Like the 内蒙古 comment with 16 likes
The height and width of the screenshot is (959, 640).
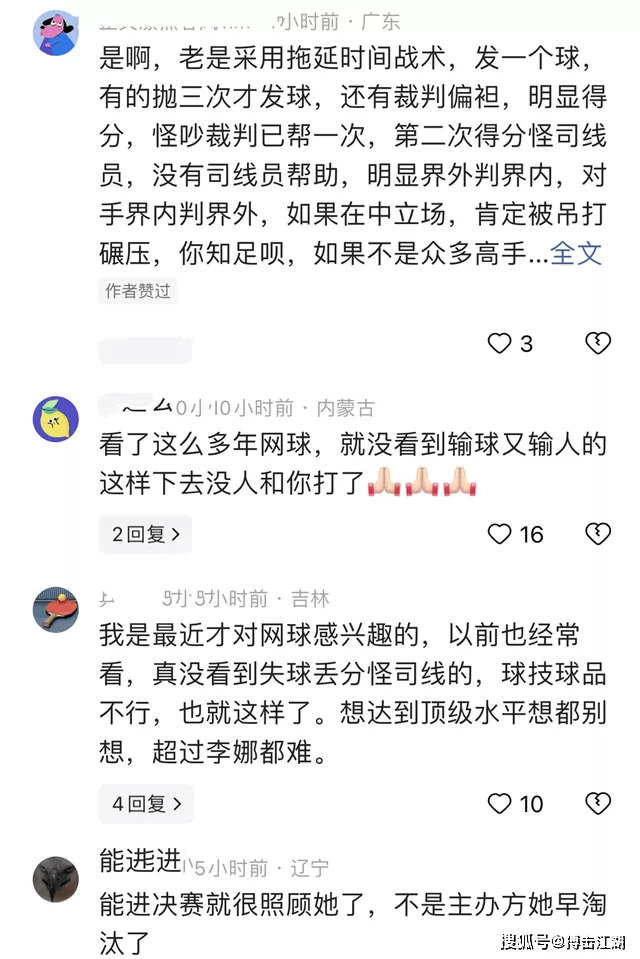coord(500,534)
